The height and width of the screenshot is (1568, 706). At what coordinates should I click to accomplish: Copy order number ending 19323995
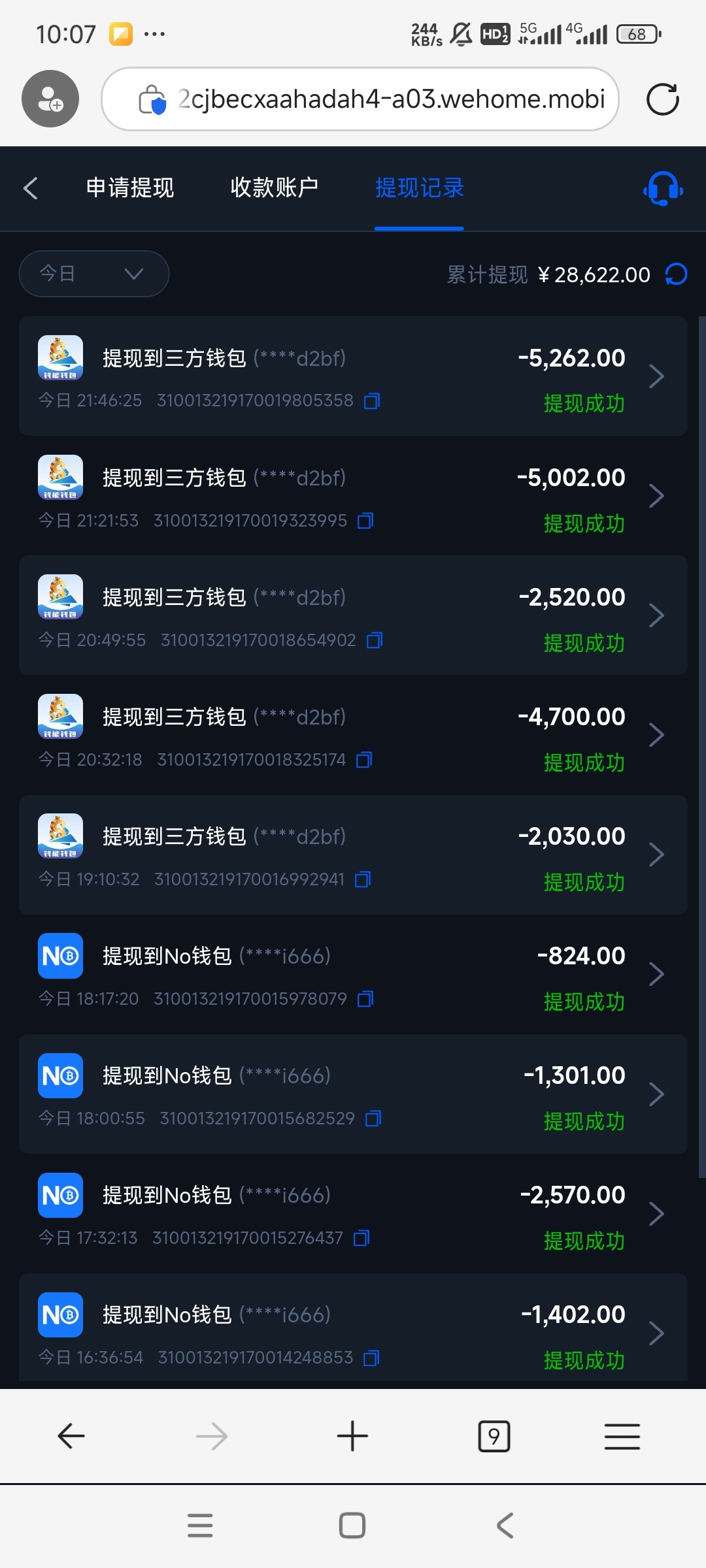tap(365, 521)
